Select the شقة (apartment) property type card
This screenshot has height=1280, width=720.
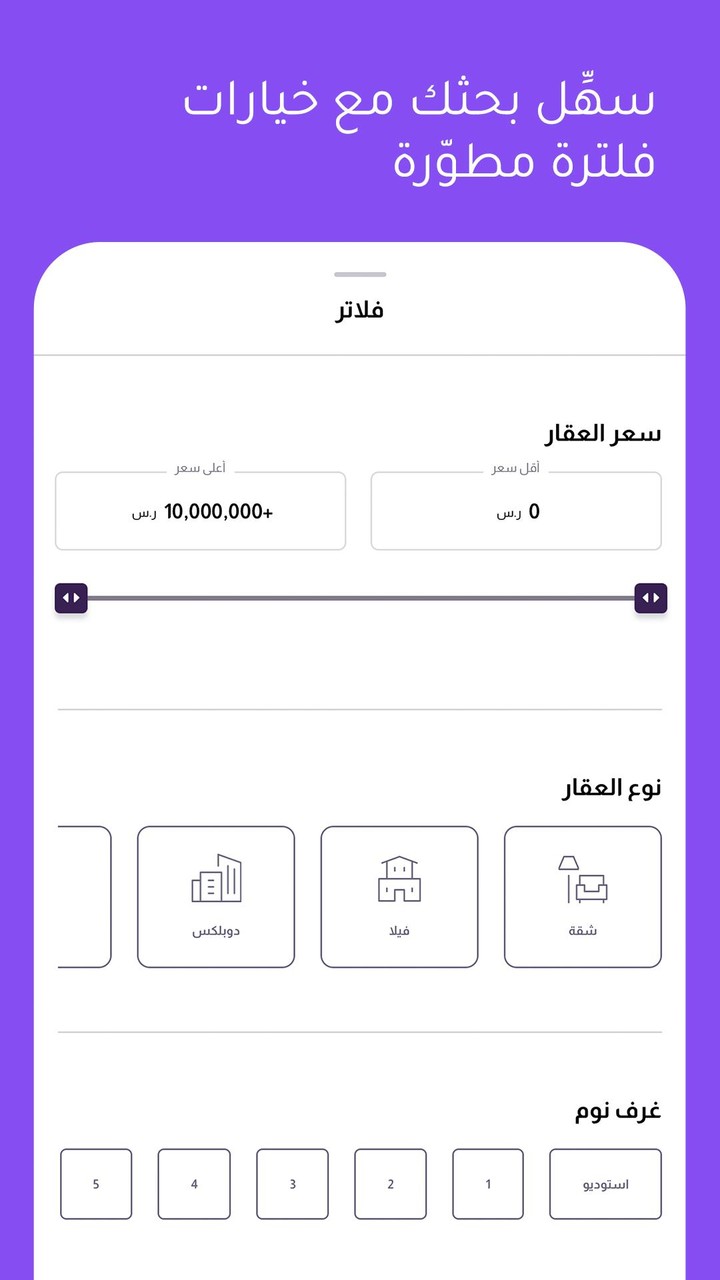click(583, 896)
